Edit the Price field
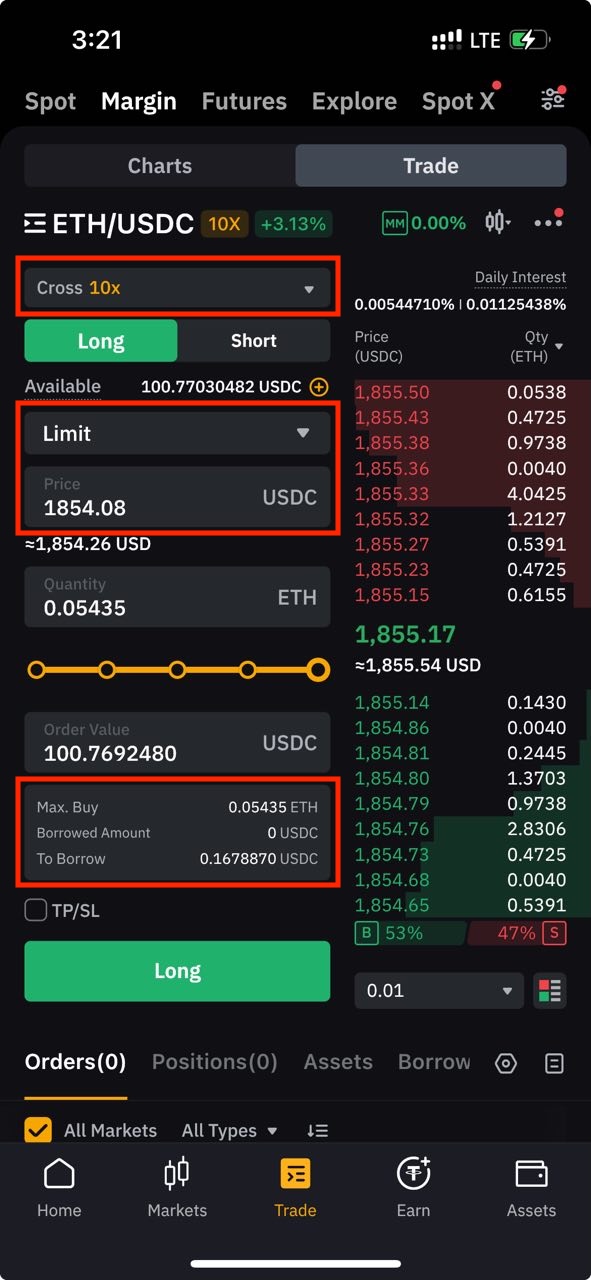591x1280 pixels. pyautogui.click(x=177, y=497)
